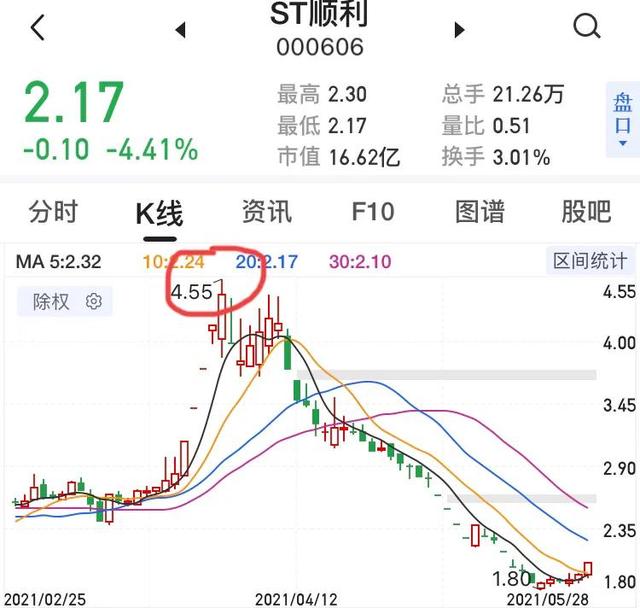Go to the 股吧 forum tab

[586, 212]
